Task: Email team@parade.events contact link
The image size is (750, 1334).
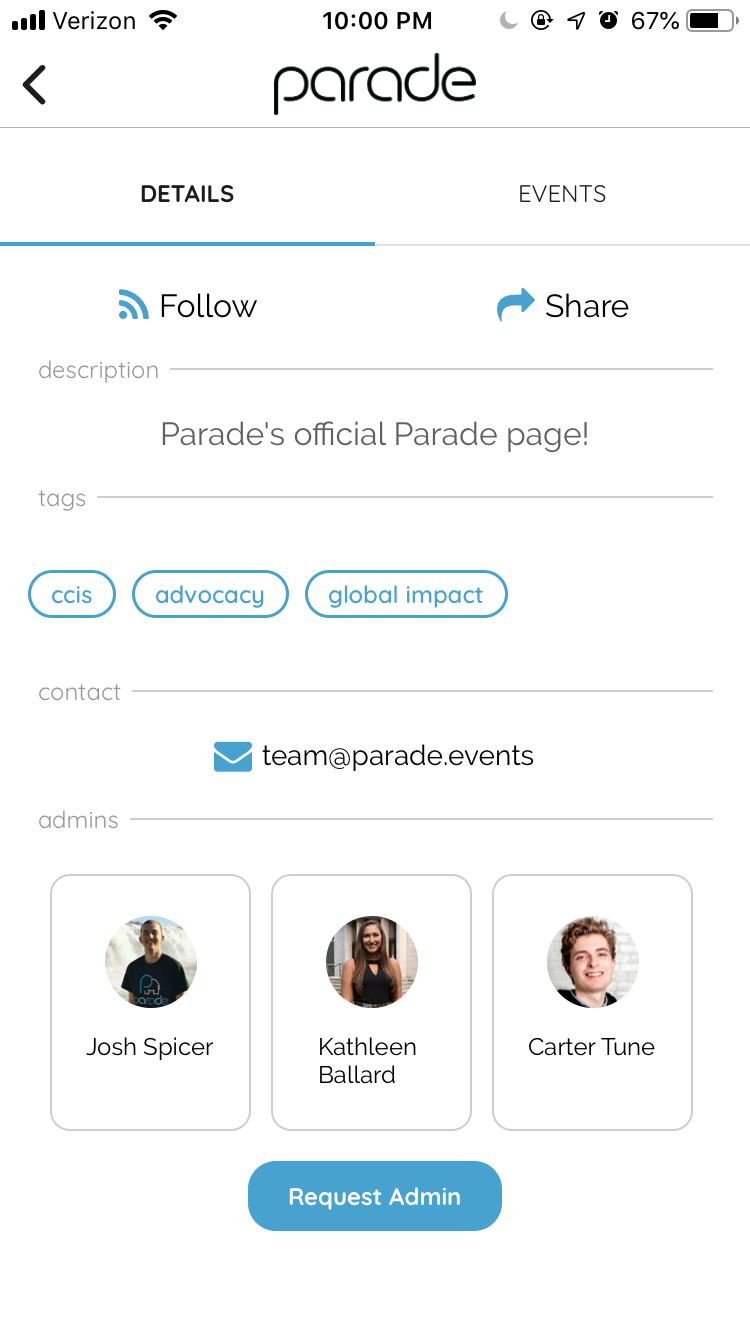Action: 374,756
